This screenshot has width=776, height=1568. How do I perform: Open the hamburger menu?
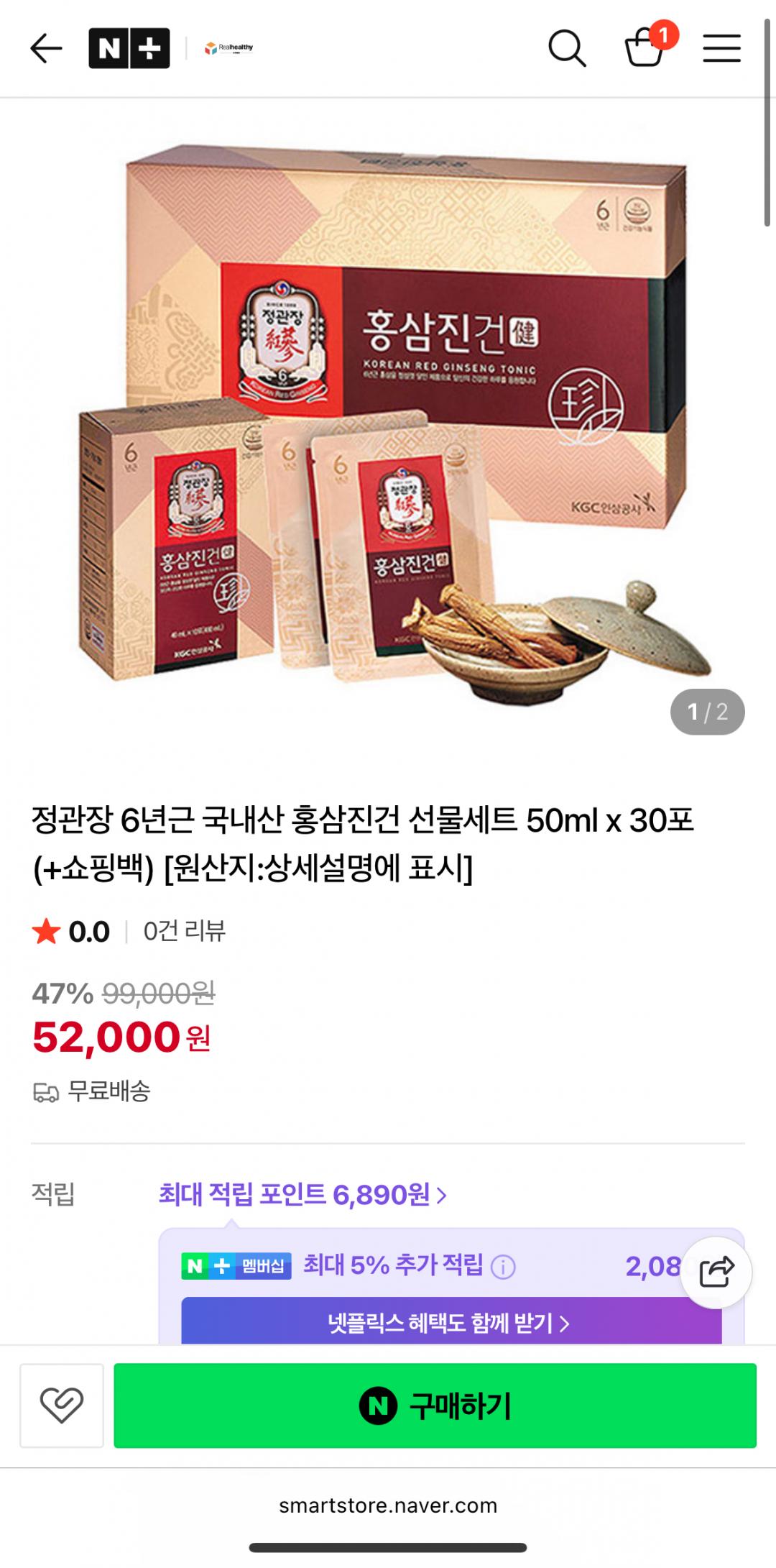(721, 49)
